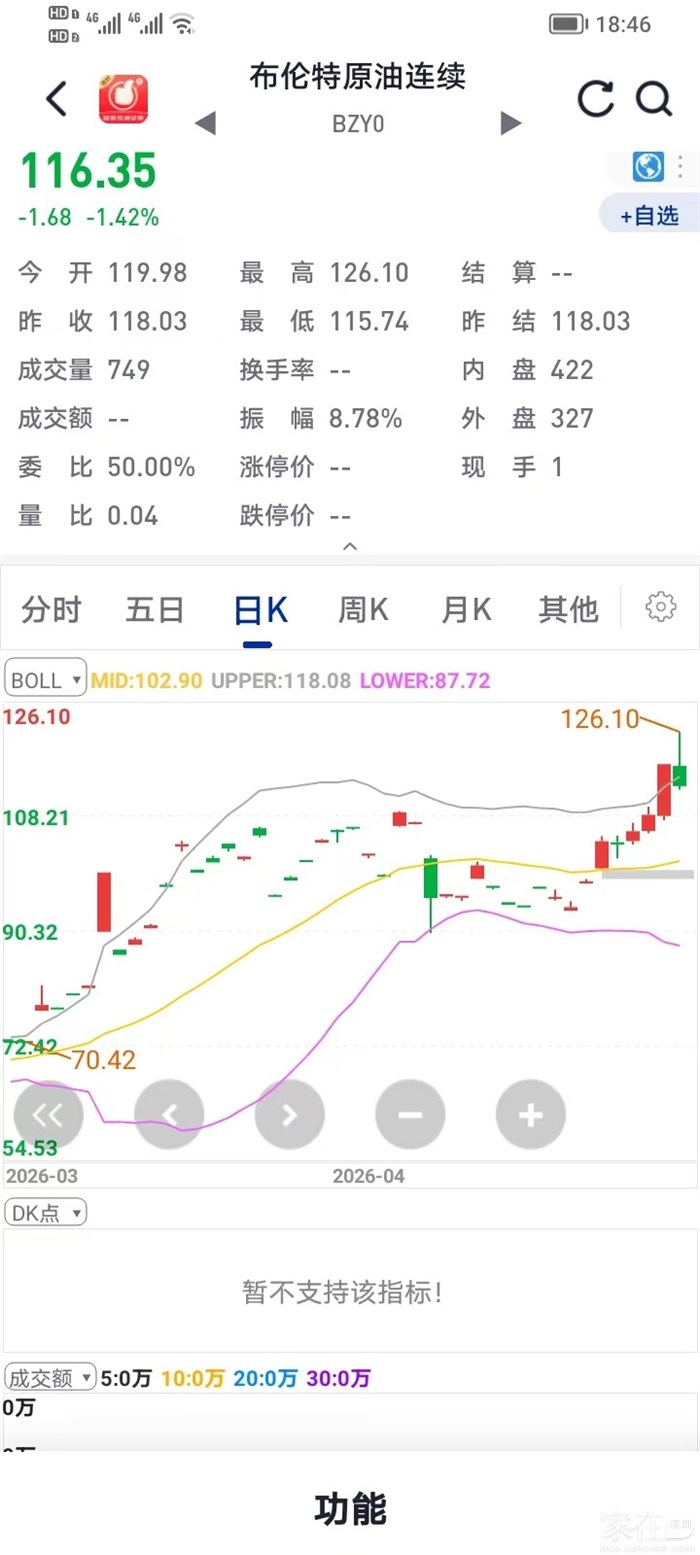
Task: Collapse the quote details panel
Action: [350, 546]
